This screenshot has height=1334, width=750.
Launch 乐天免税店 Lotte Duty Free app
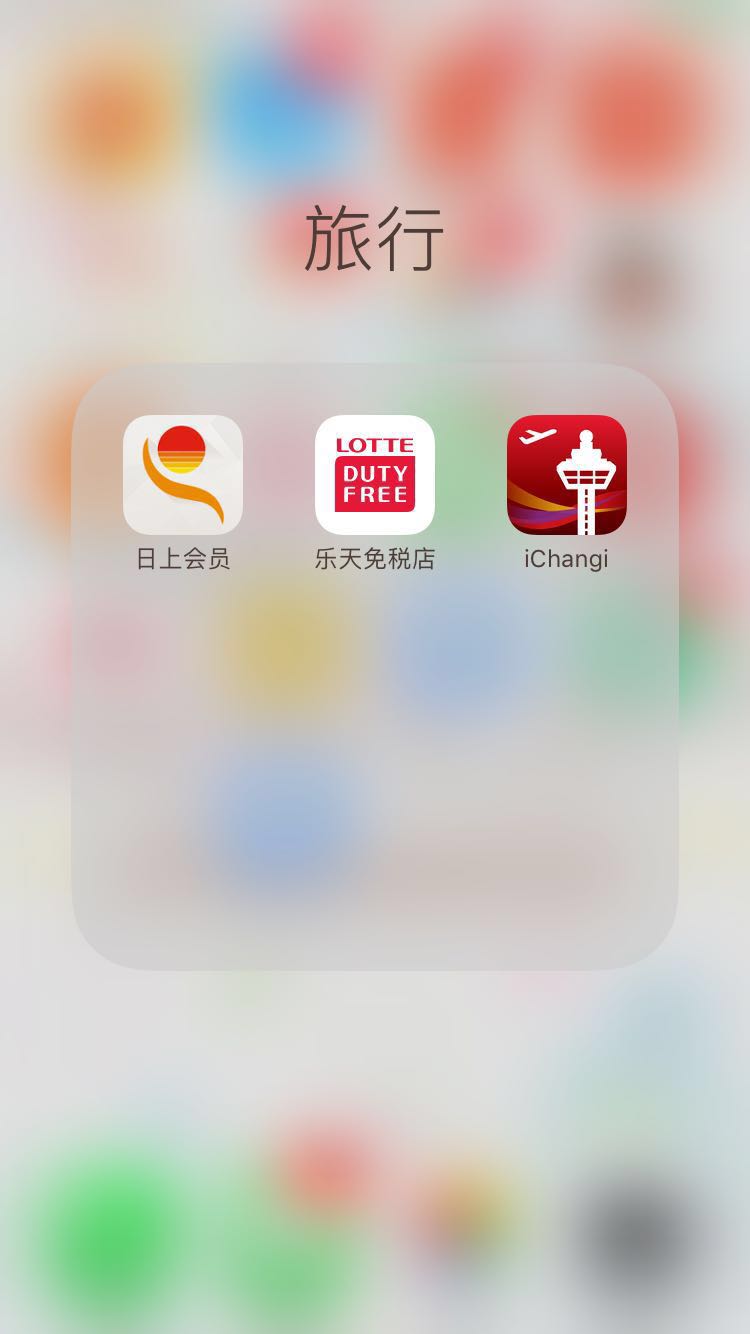pyautogui.click(x=375, y=475)
